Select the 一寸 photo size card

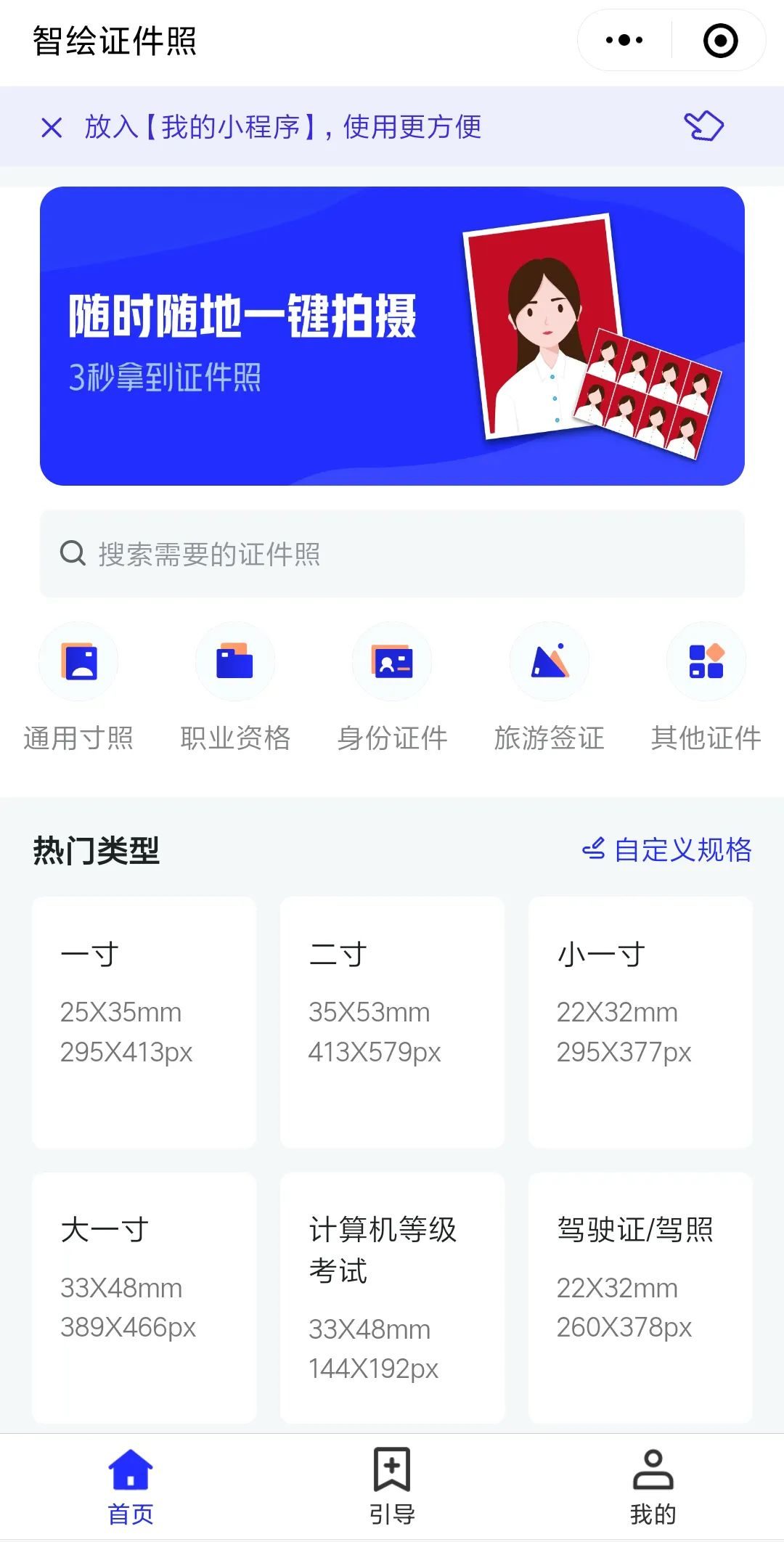coord(144,1020)
